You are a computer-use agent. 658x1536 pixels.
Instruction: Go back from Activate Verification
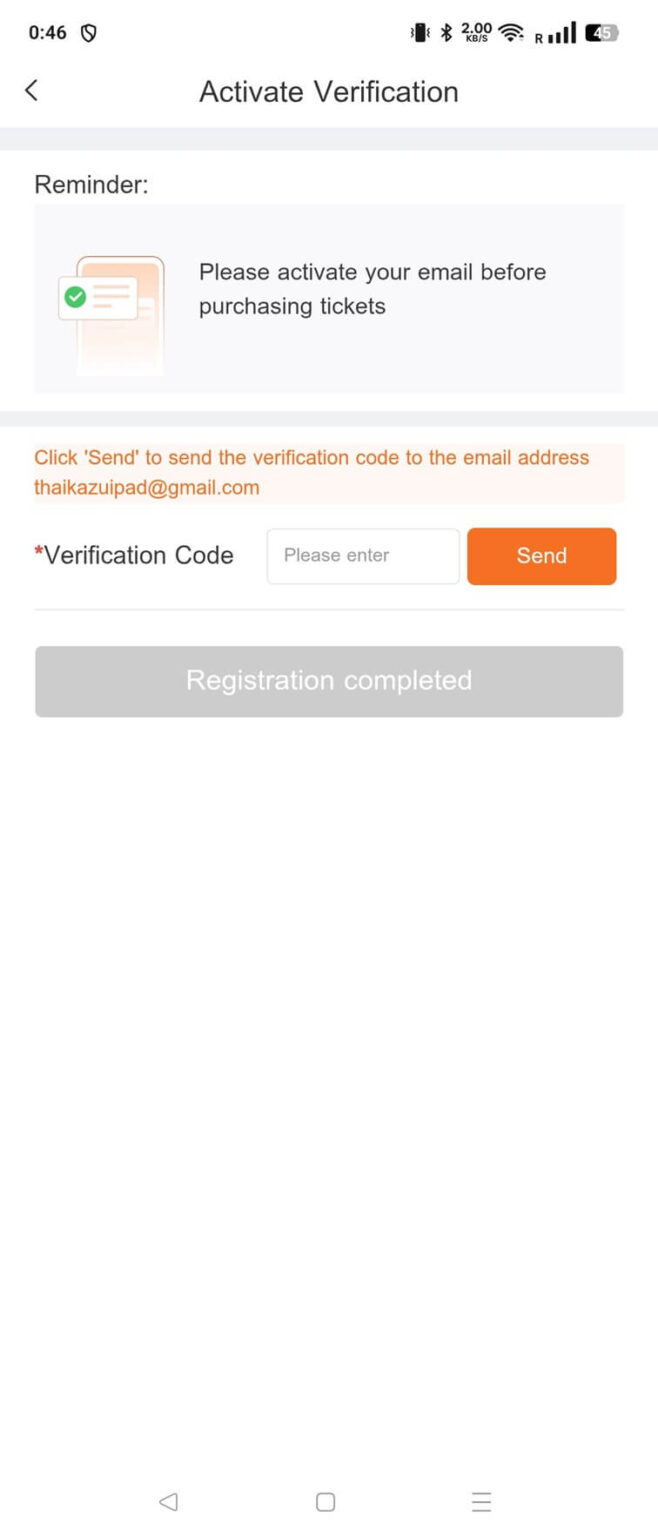pyautogui.click(x=31, y=91)
